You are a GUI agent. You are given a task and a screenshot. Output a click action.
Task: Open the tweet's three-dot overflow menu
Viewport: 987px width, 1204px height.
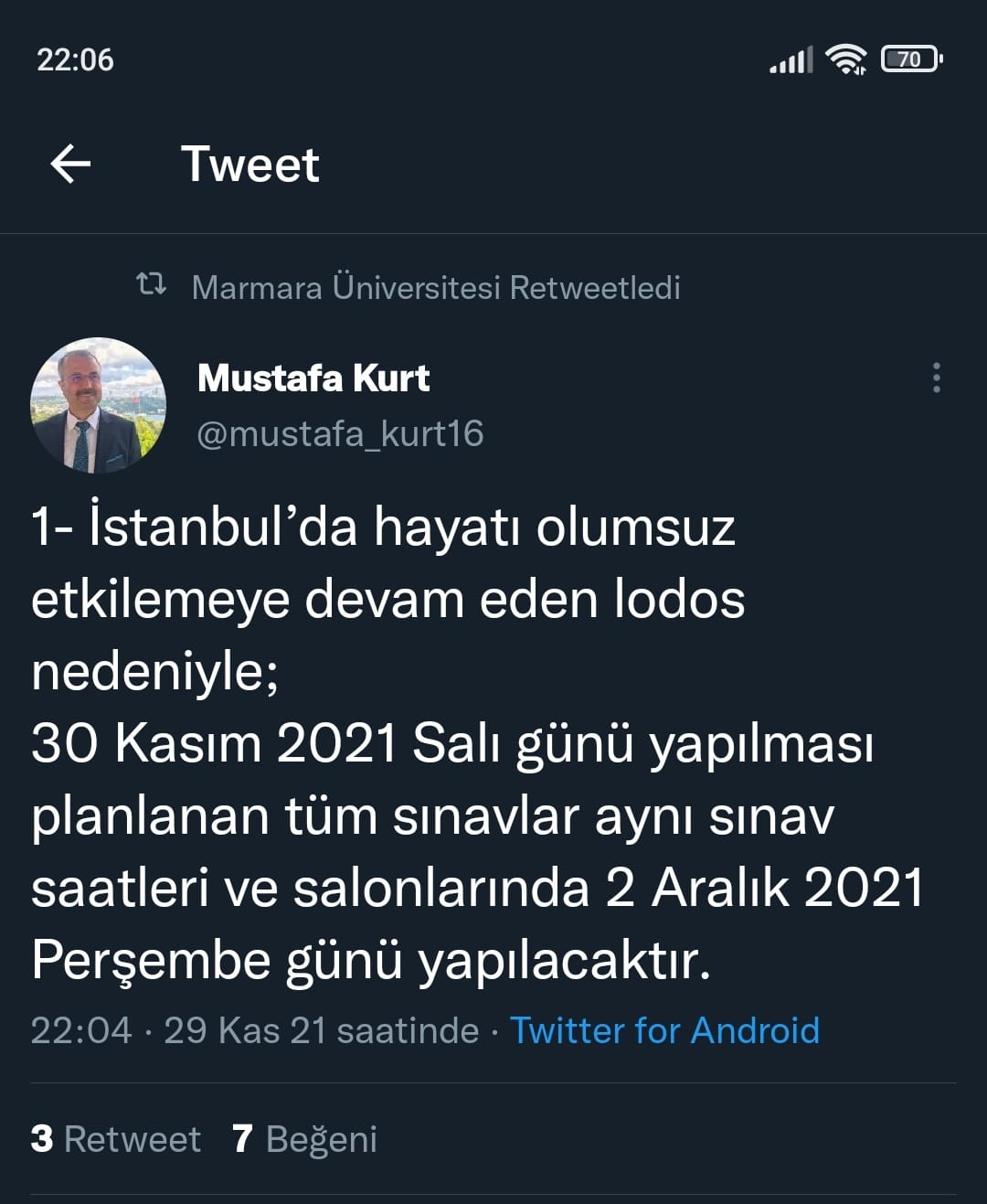(x=936, y=378)
